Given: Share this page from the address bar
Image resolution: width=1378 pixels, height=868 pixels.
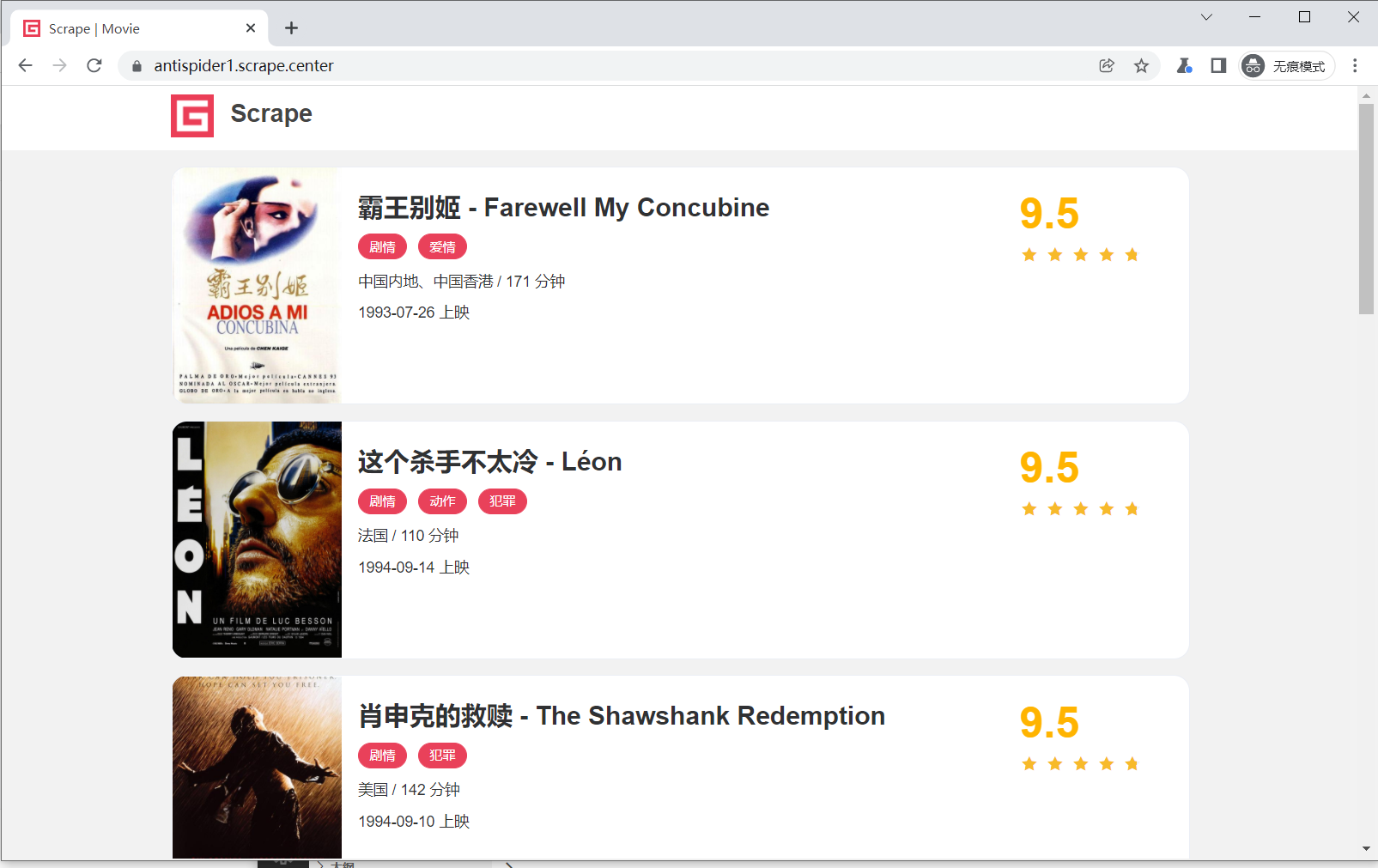Looking at the screenshot, I should click(1107, 65).
